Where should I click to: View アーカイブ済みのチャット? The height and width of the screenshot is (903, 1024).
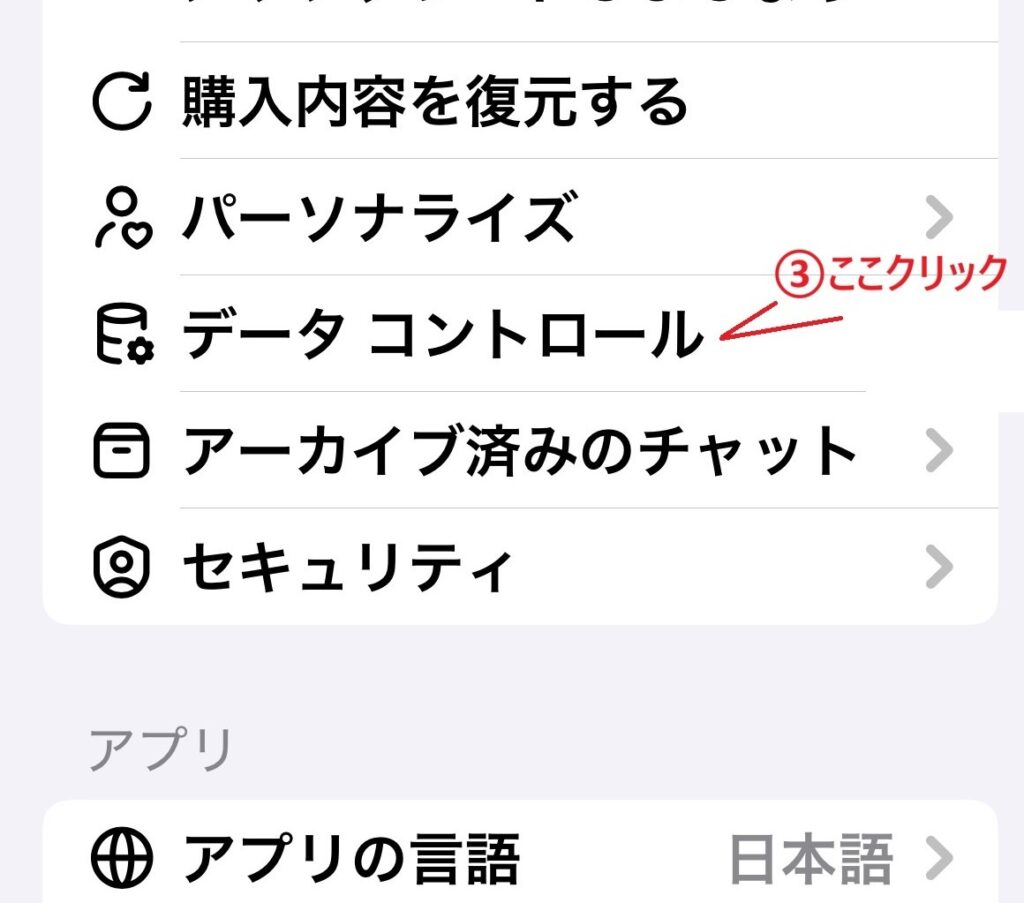click(520, 452)
